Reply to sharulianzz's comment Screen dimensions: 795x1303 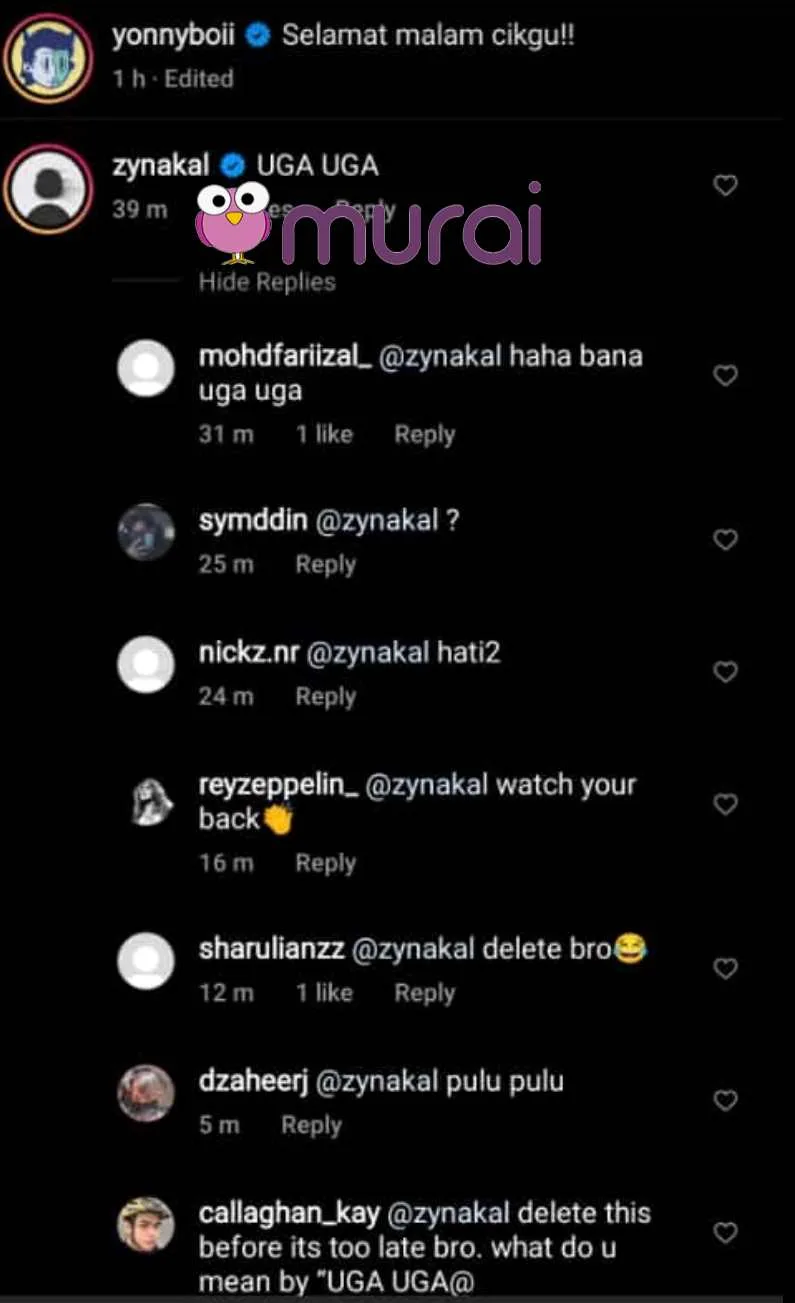[x=424, y=993]
